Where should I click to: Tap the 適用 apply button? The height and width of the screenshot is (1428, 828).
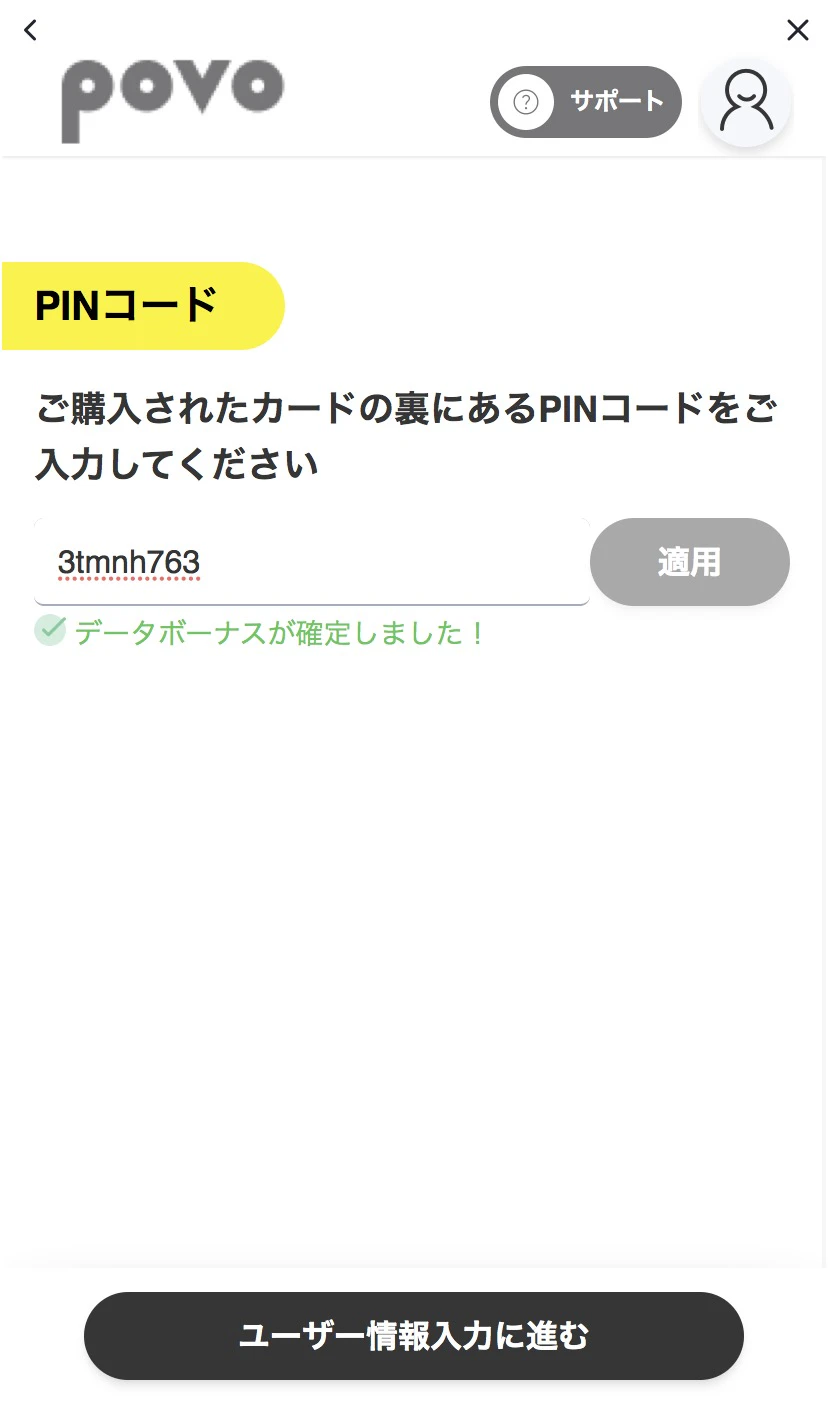689,562
